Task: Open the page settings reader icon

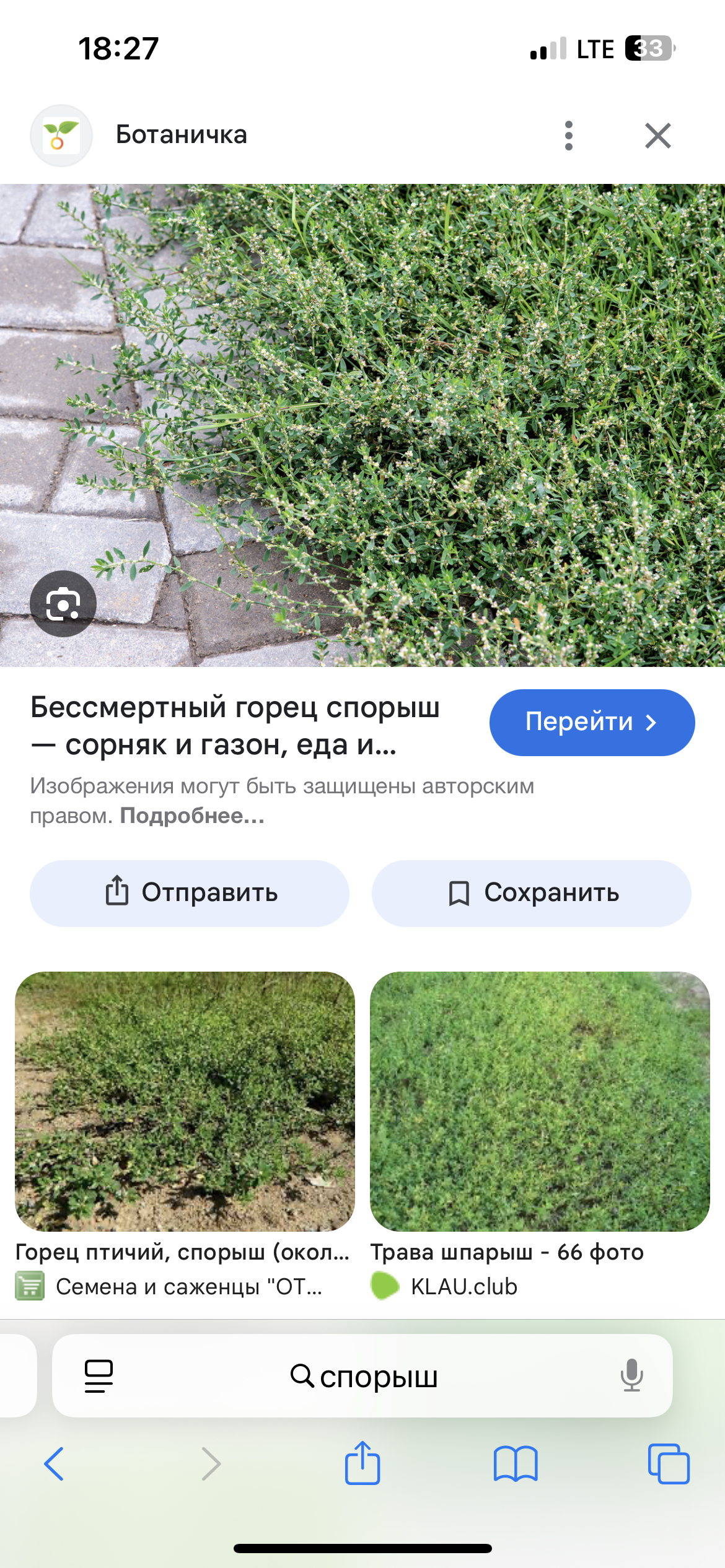Action: [x=99, y=1377]
